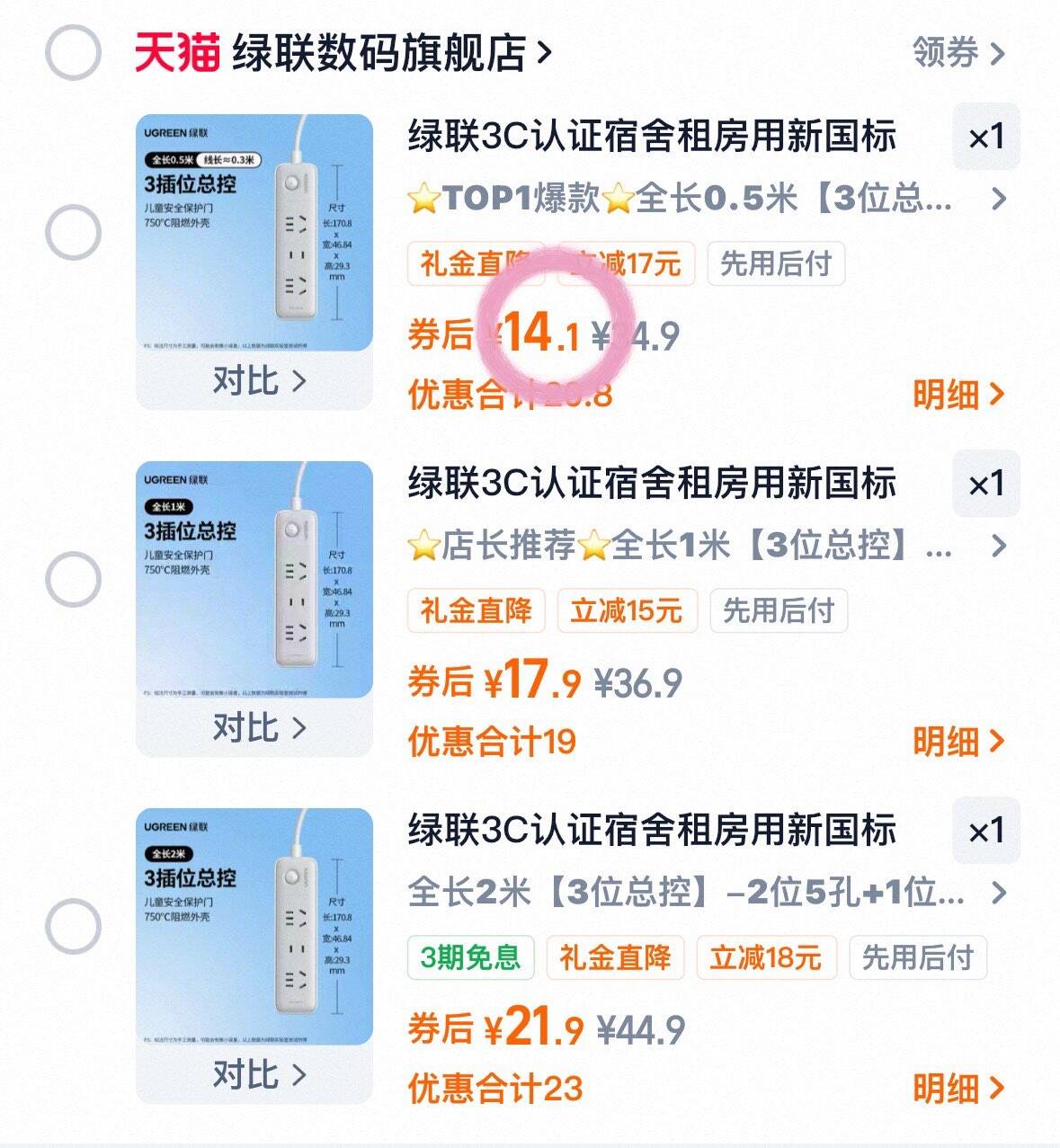Image resolution: width=1060 pixels, height=1148 pixels.
Task: Click 对比 under the first product image
Action: pyautogui.click(x=254, y=380)
